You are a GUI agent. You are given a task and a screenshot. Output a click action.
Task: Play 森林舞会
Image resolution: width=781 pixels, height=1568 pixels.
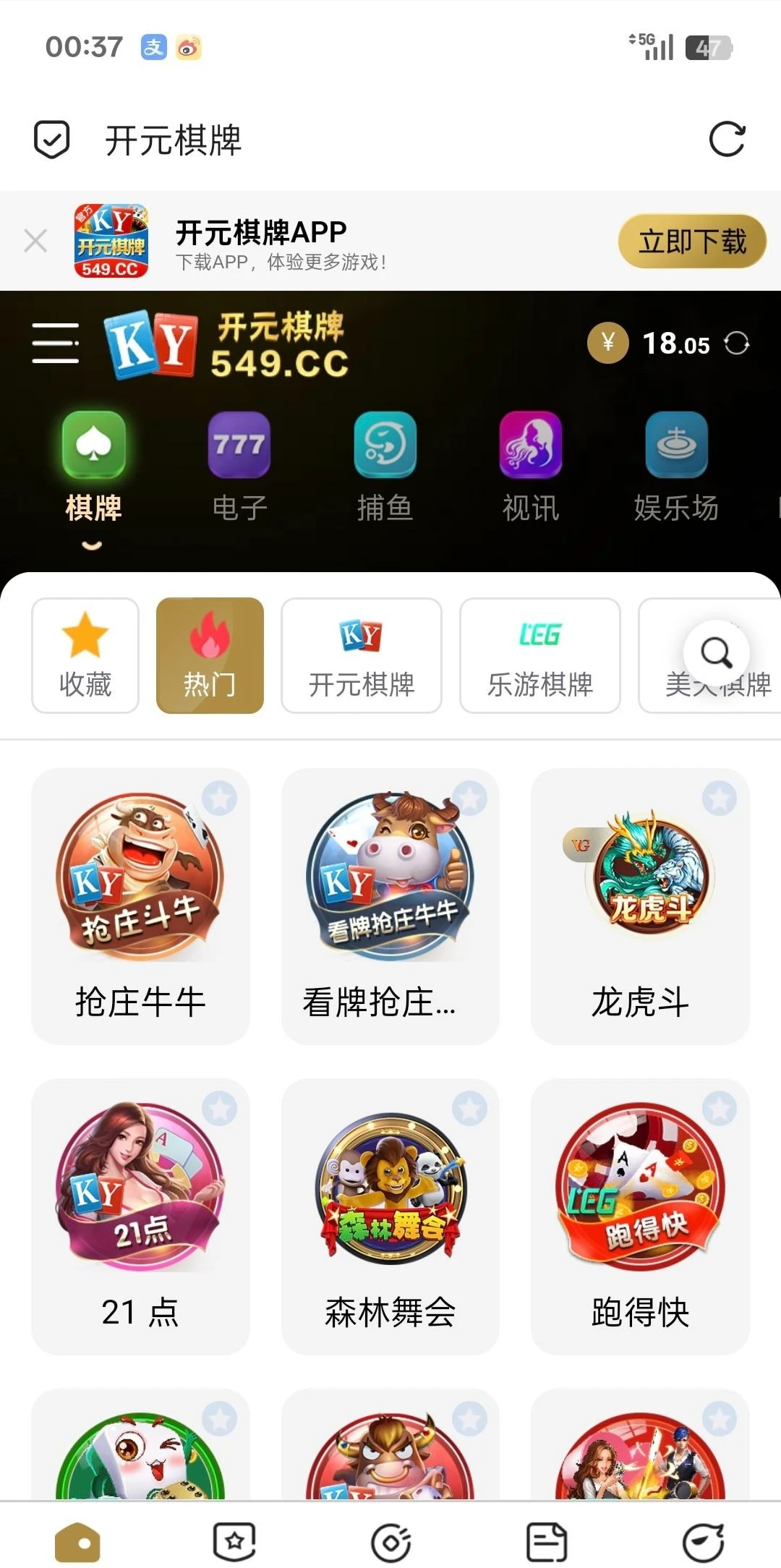[x=390, y=1215]
